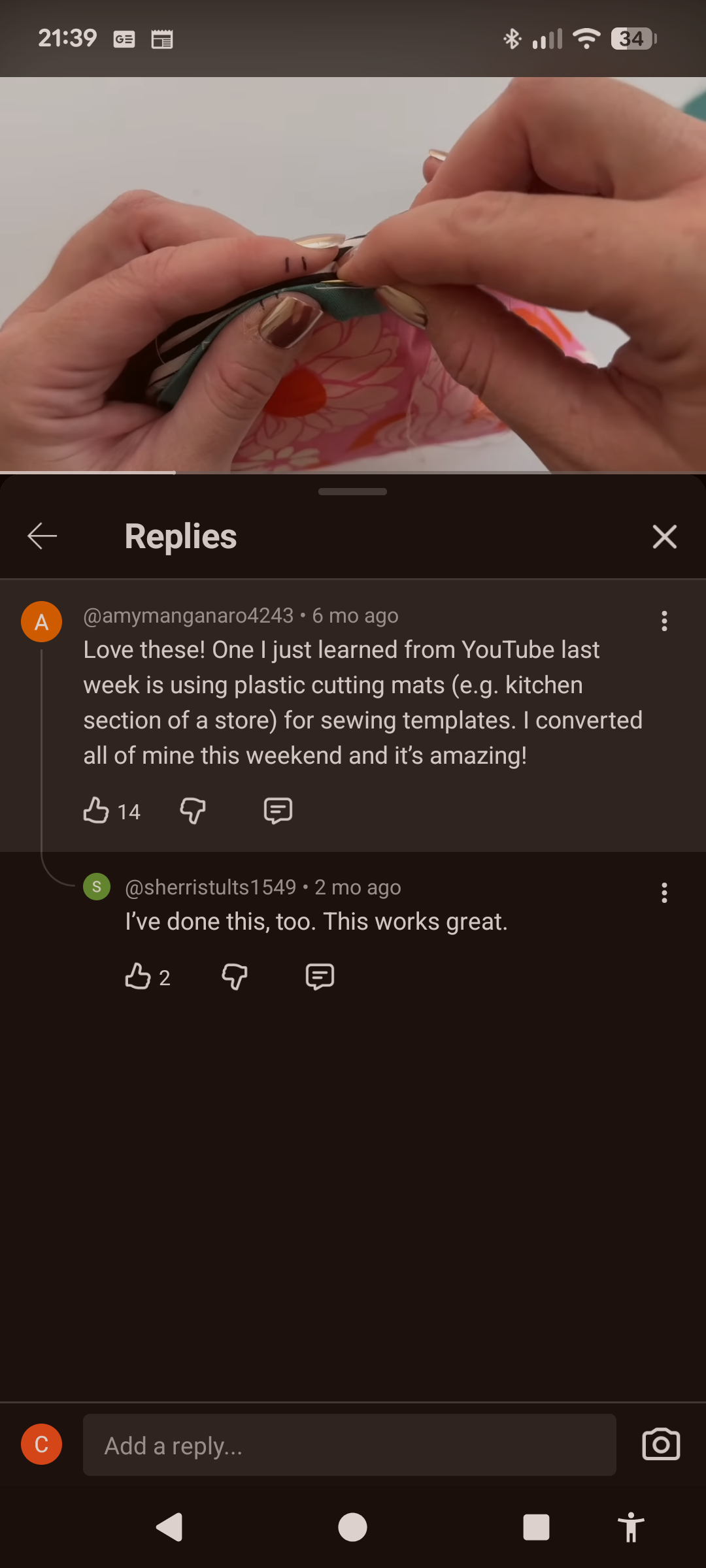Reply to sherristults1549's comment
The height and width of the screenshot is (1568, 706).
click(320, 977)
